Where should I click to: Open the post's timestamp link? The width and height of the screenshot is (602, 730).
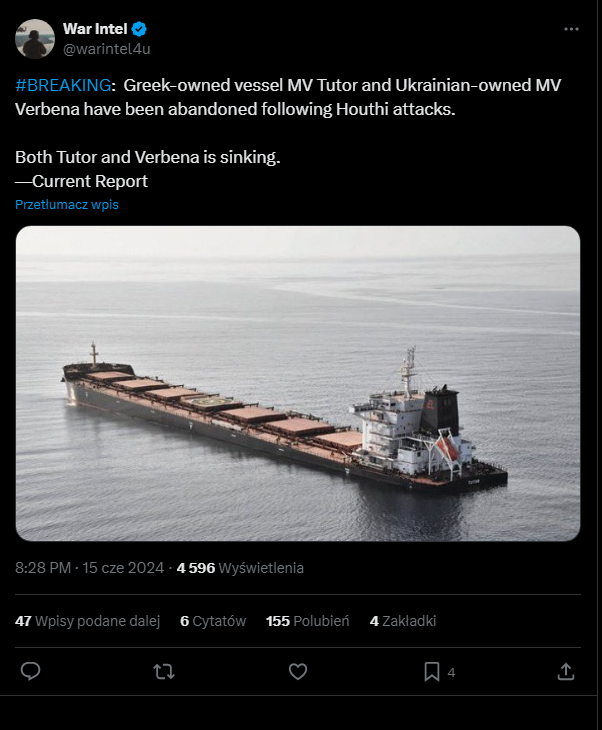click(90, 568)
